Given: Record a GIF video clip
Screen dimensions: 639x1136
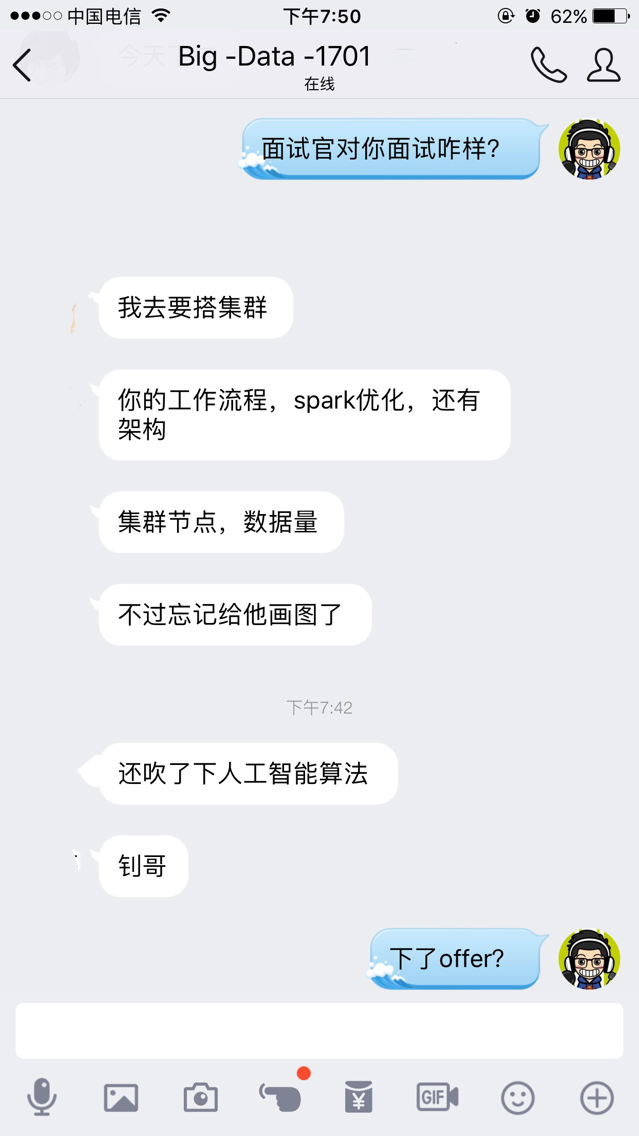Looking at the screenshot, I should (x=437, y=1097).
